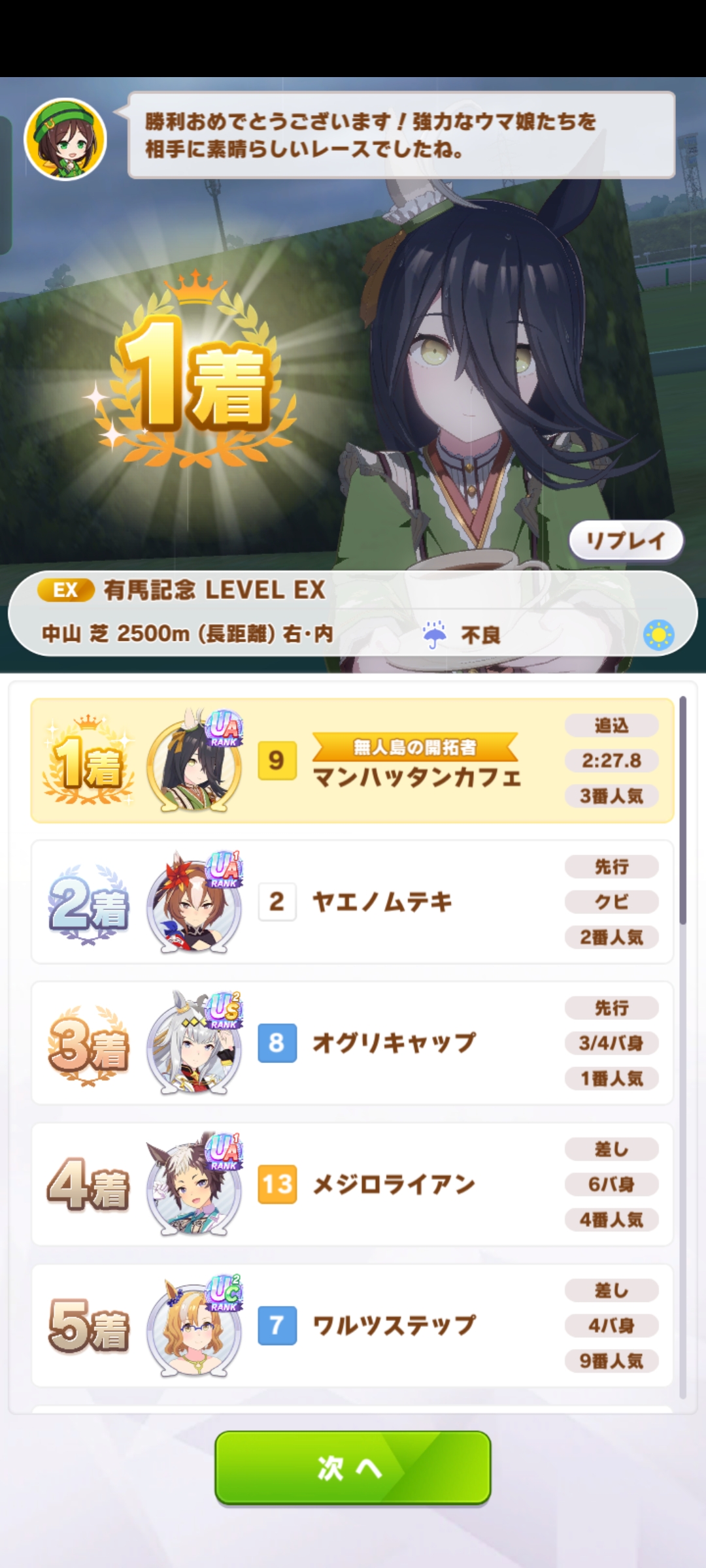
Task: Tap the リプレイ replay button
Action: [626, 540]
